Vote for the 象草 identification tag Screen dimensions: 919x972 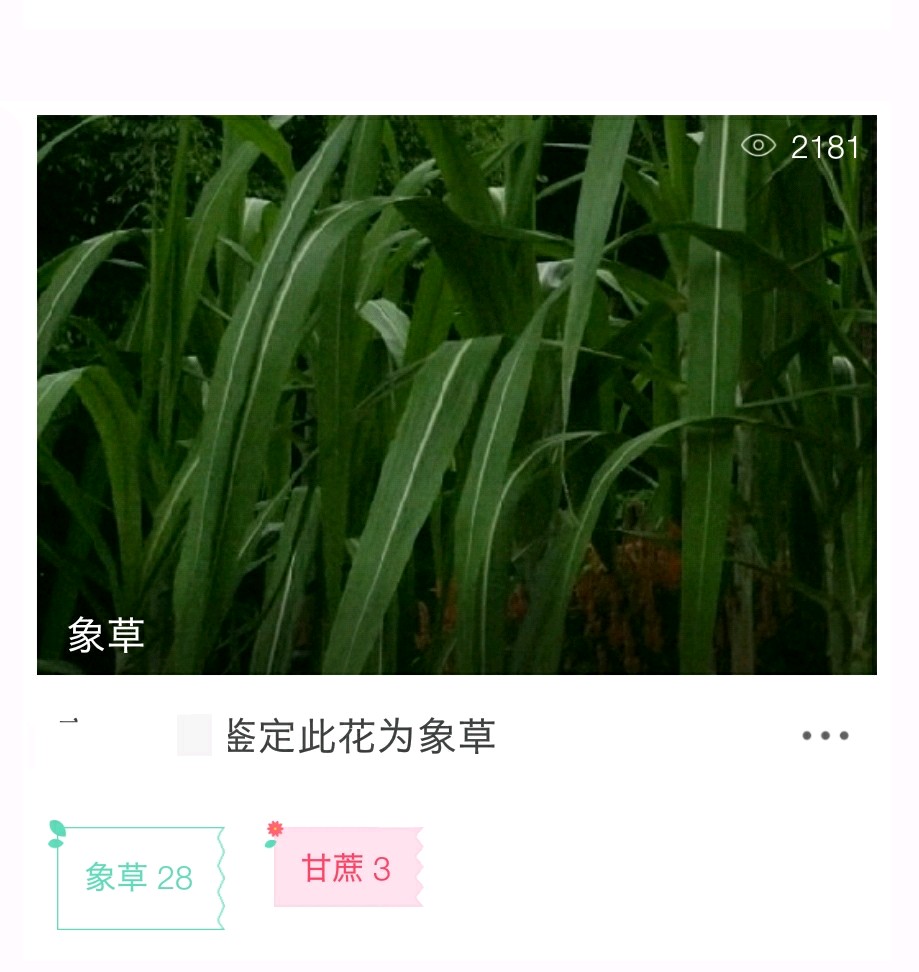tap(139, 878)
